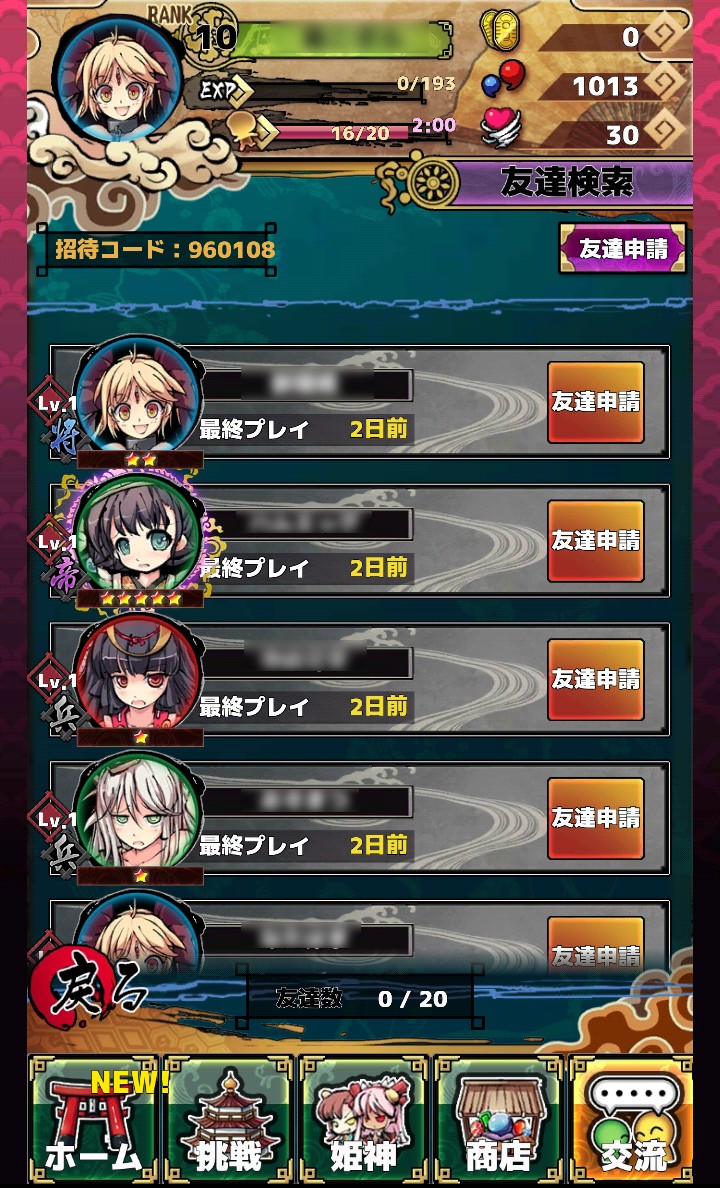
Task: Switch to the ホーム tab
Action: pyautogui.click(x=93, y=1118)
